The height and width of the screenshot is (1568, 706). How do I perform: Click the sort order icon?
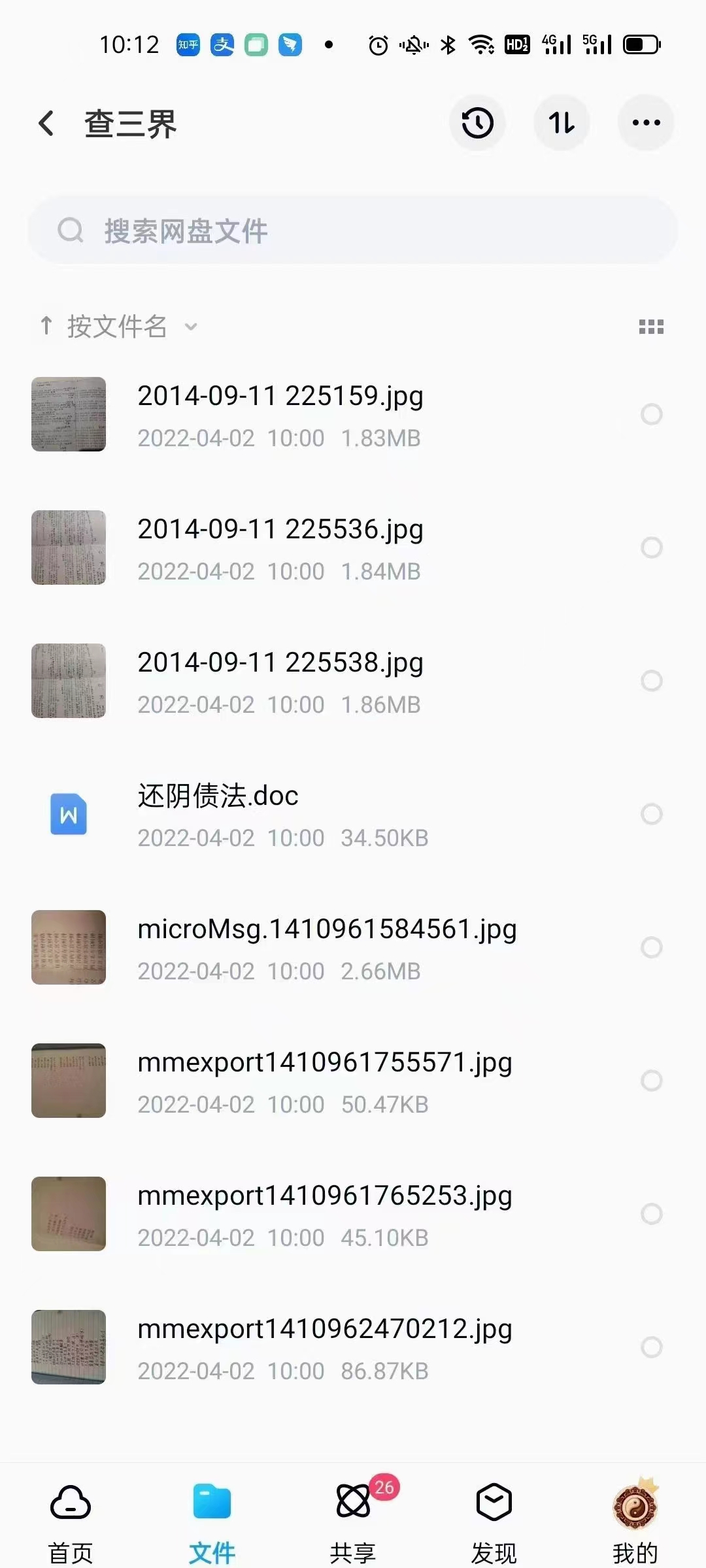(x=562, y=123)
